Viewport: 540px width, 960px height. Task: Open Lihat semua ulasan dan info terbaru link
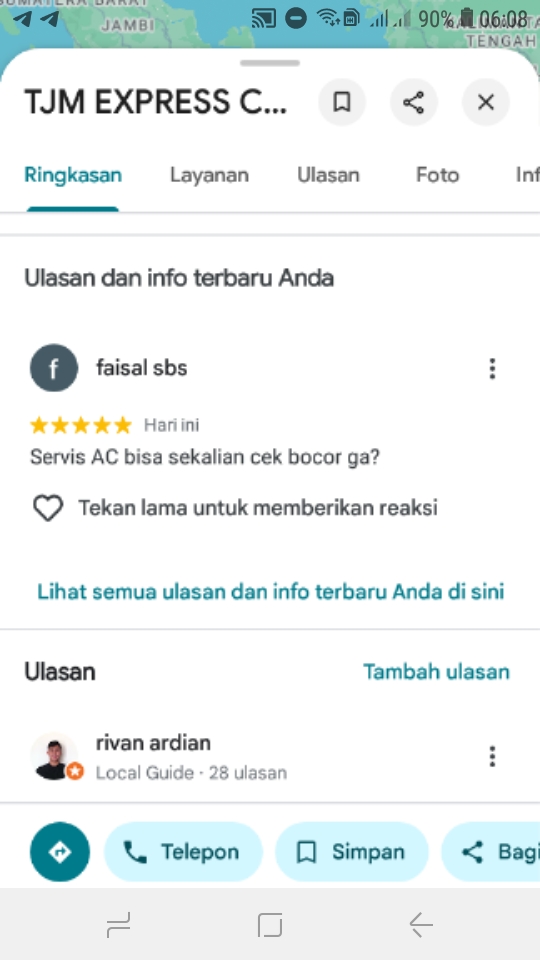click(271, 591)
